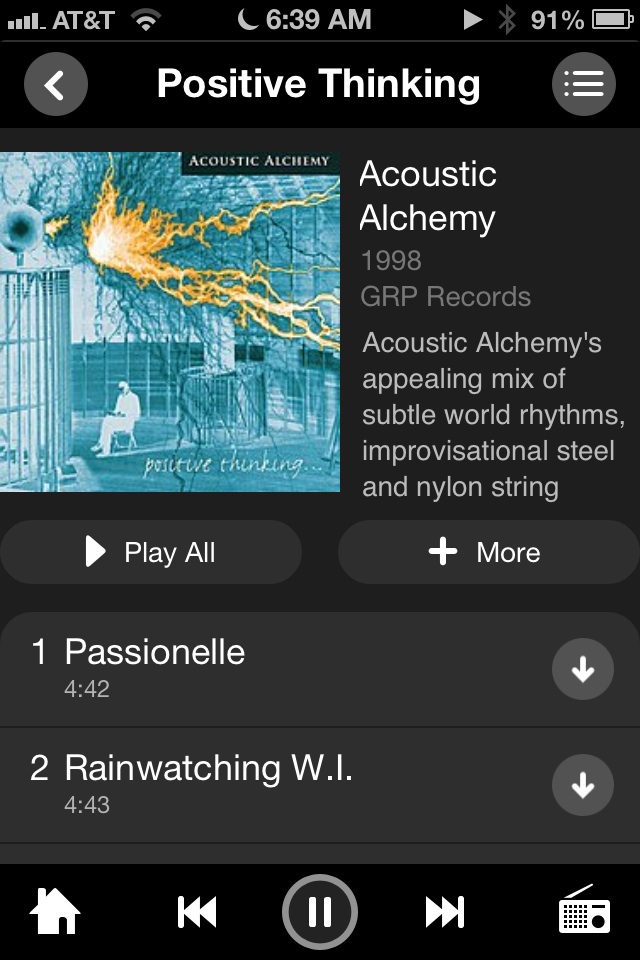Pause the current playback
This screenshot has height=960, width=640.
320,911
